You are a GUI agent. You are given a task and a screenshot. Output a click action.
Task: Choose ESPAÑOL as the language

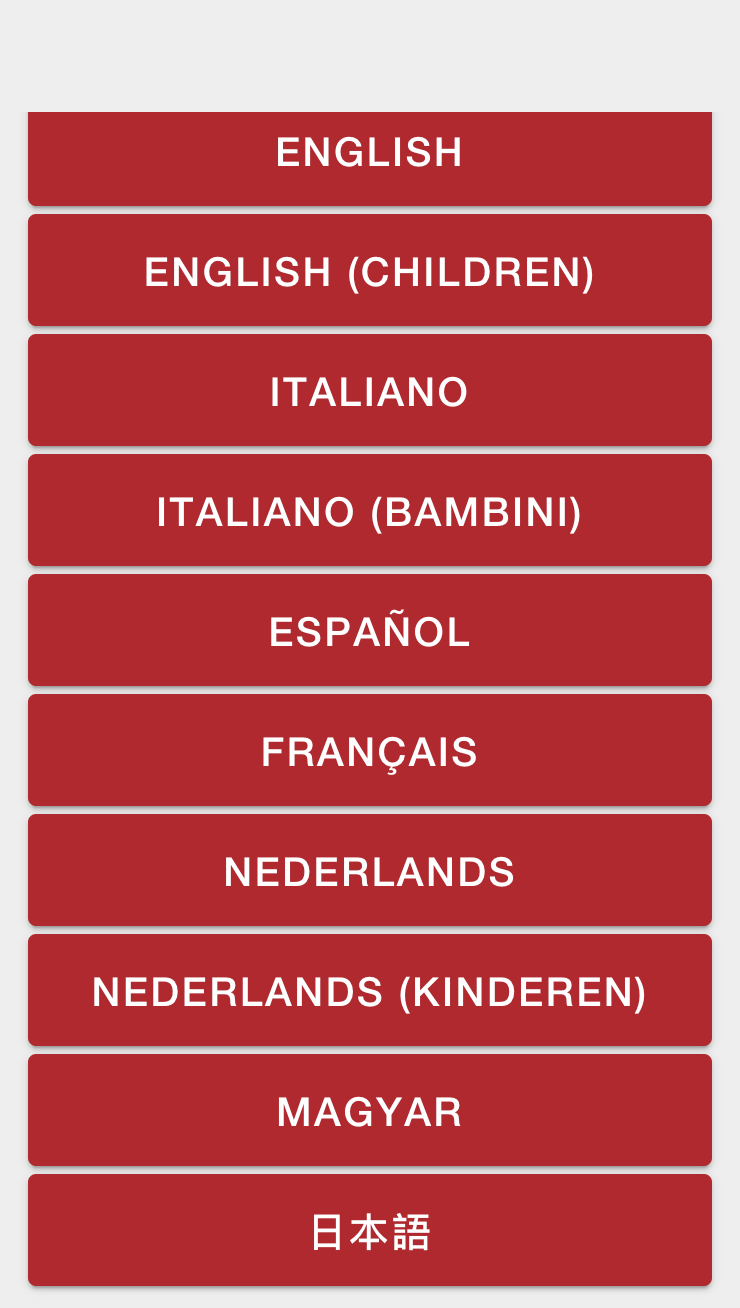(x=370, y=630)
